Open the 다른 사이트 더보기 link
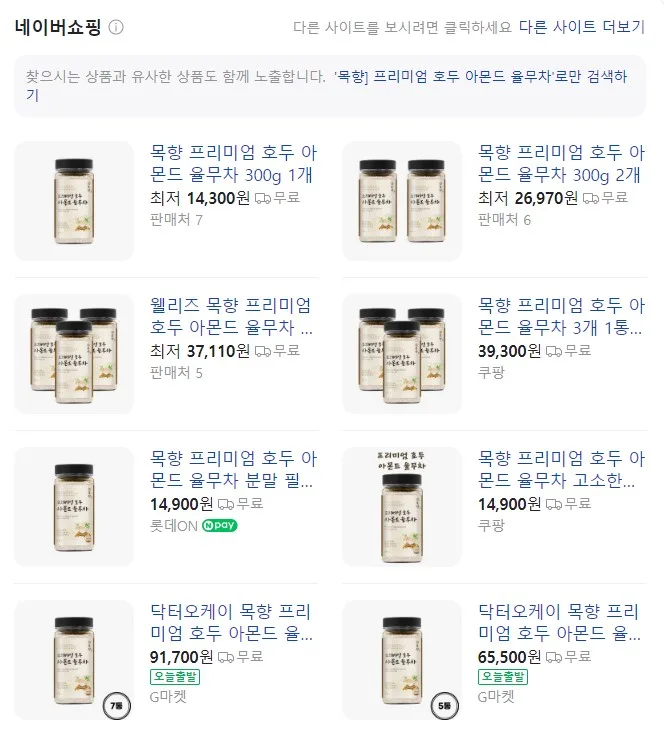Image resolution: width=664 pixels, height=735 pixels. coord(582,27)
